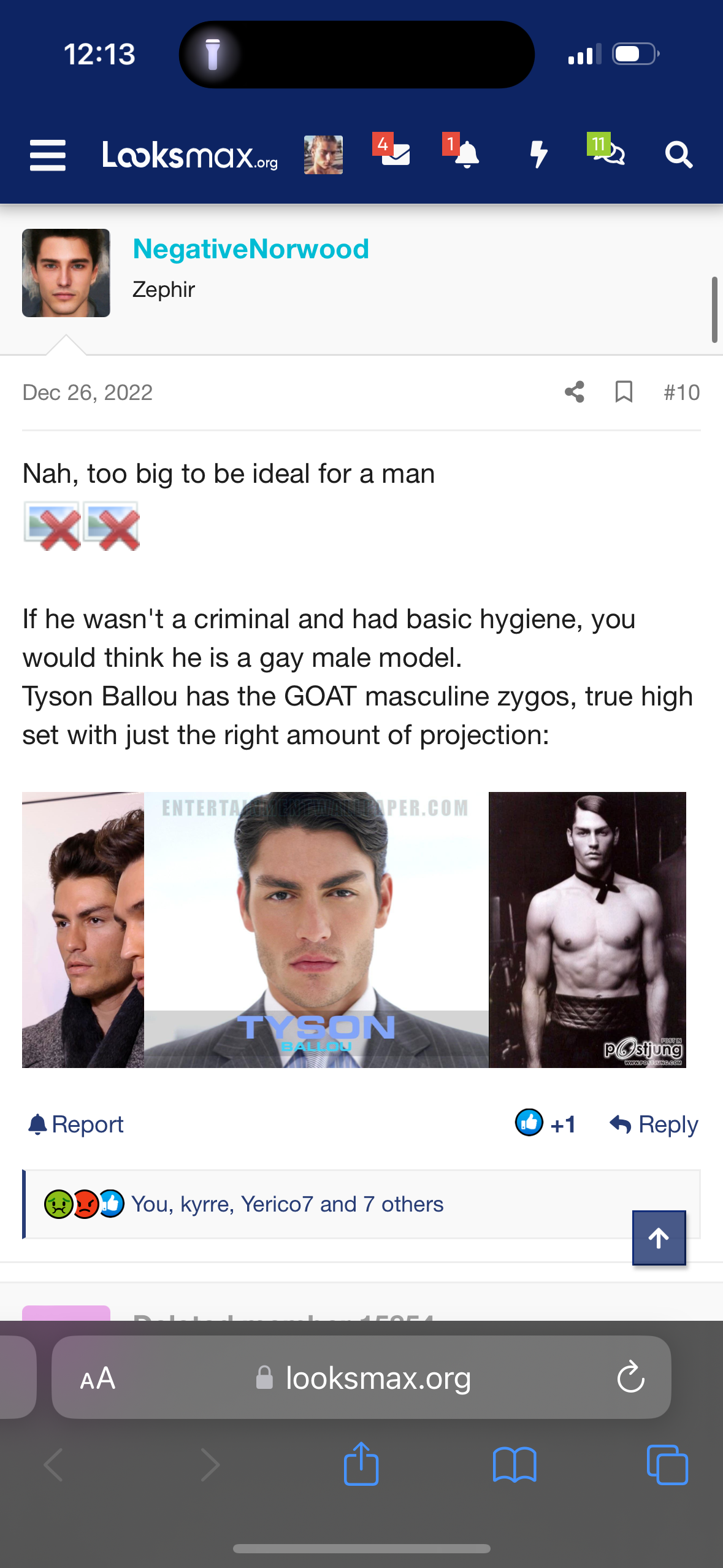View the list of people who reacted
Screen dimensions: 723x1568
tap(287, 1204)
